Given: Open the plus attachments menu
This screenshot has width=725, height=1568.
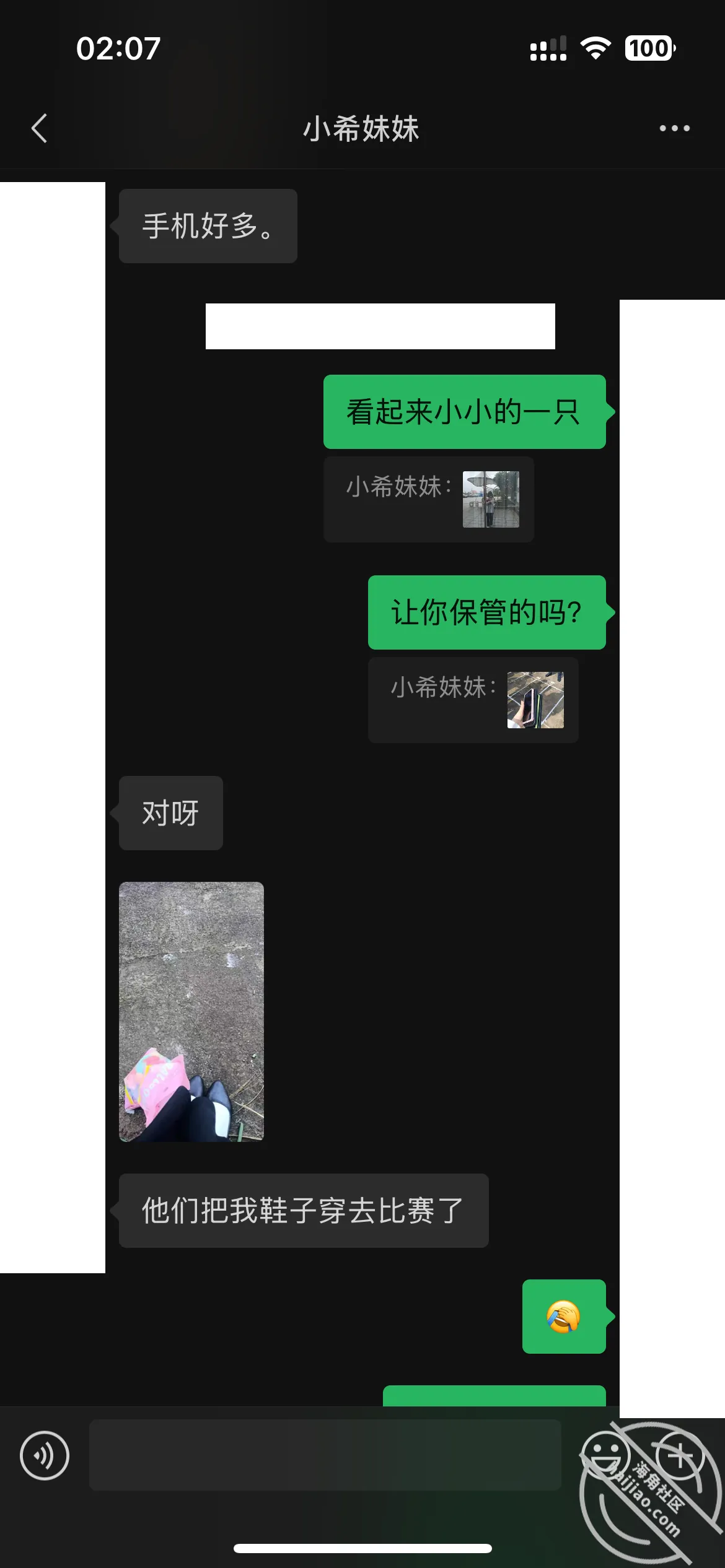Looking at the screenshot, I should 679,1455.
